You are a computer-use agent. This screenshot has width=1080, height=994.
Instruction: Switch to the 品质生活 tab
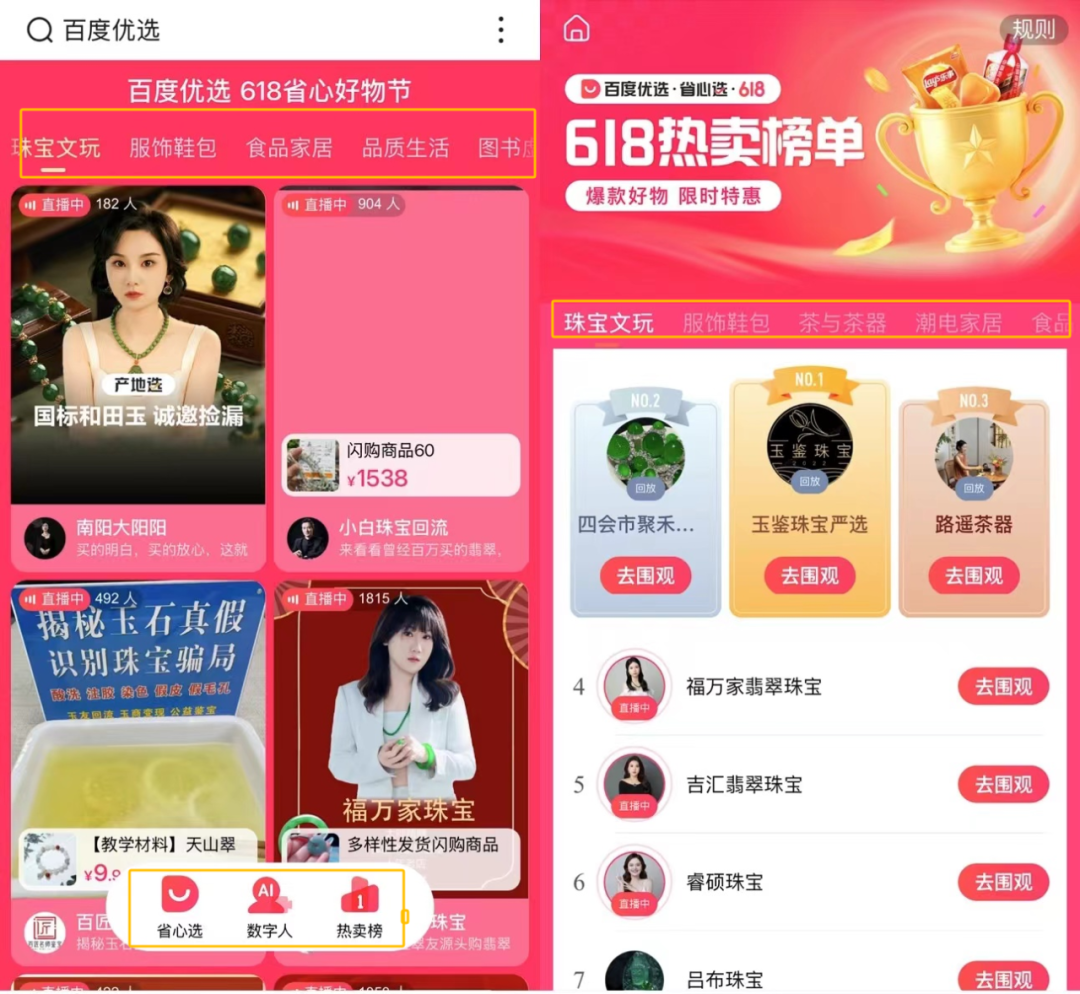[405, 148]
